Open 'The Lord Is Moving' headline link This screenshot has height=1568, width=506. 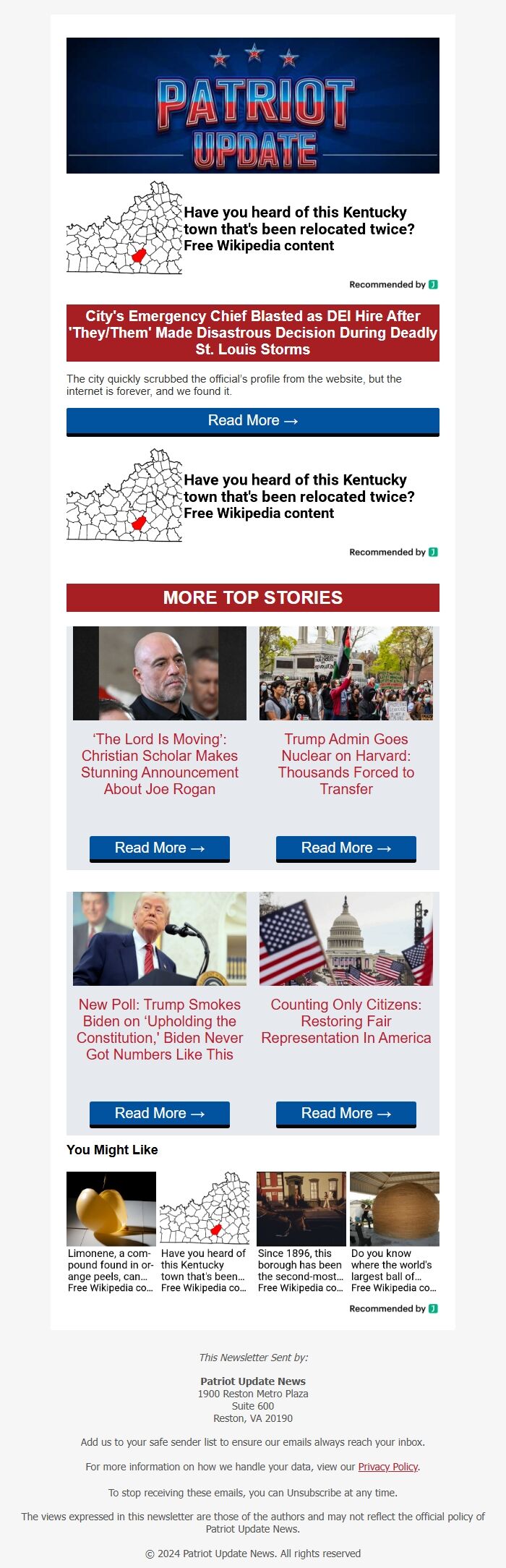click(159, 764)
